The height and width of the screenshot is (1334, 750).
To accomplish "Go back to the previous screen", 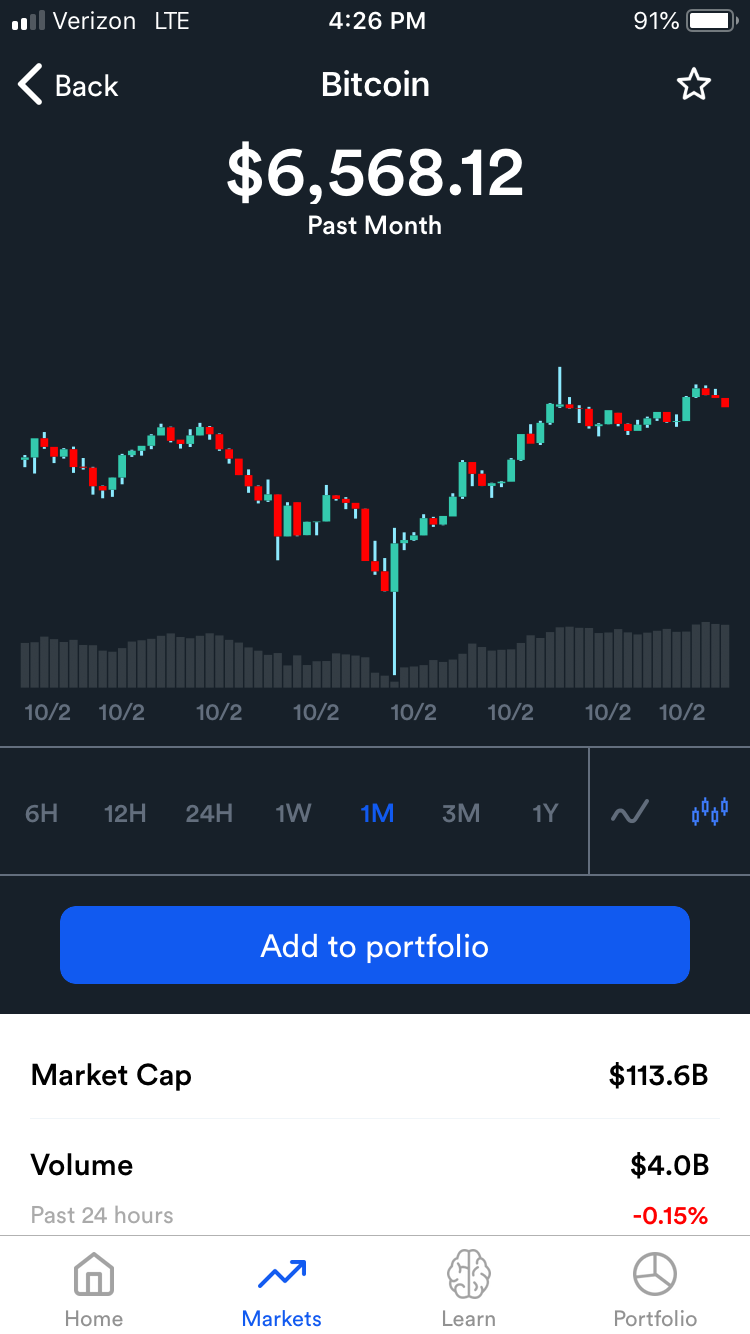I will pyautogui.click(x=68, y=86).
